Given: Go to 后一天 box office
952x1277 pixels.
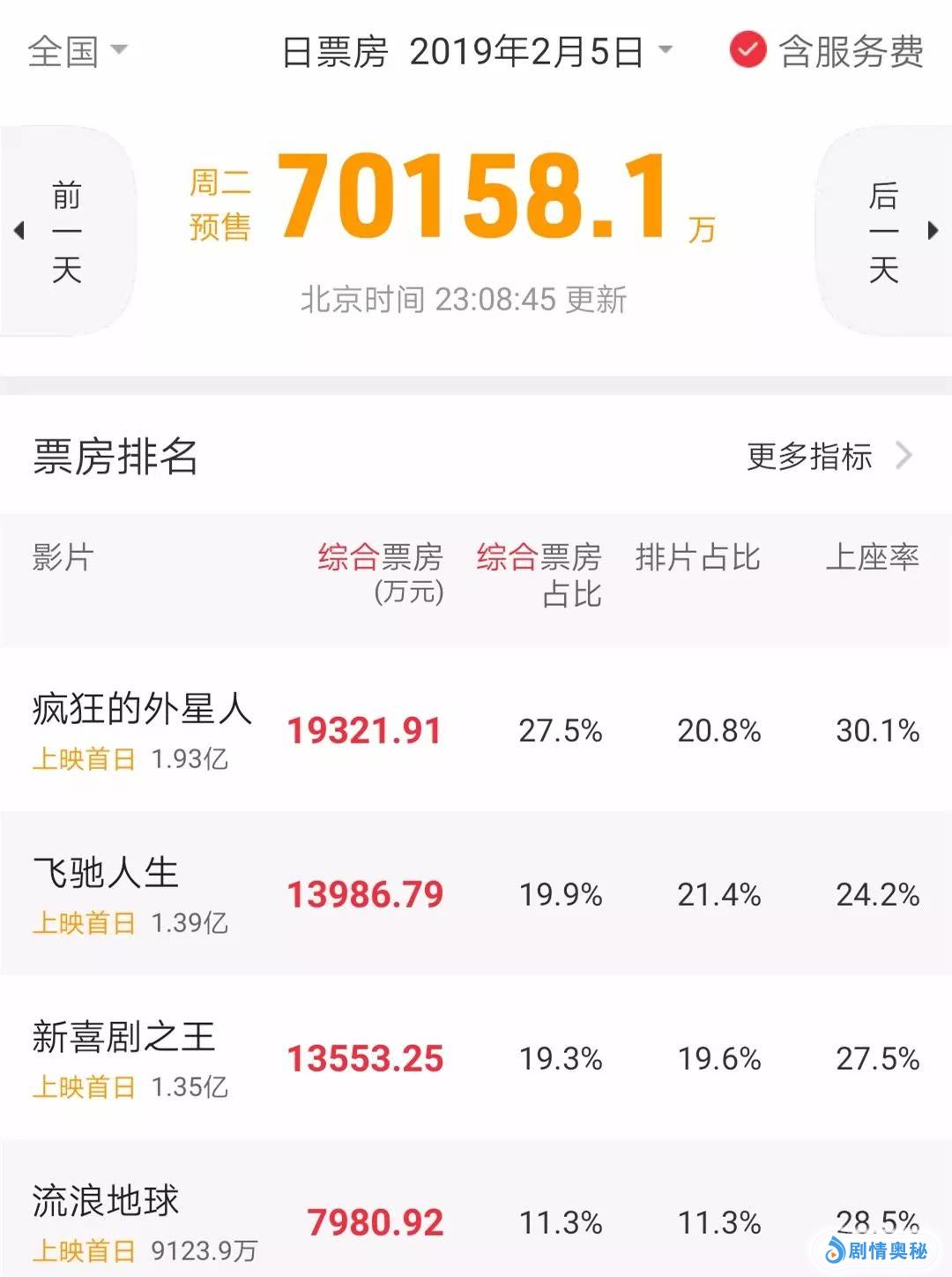Looking at the screenshot, I should (886, 231).
